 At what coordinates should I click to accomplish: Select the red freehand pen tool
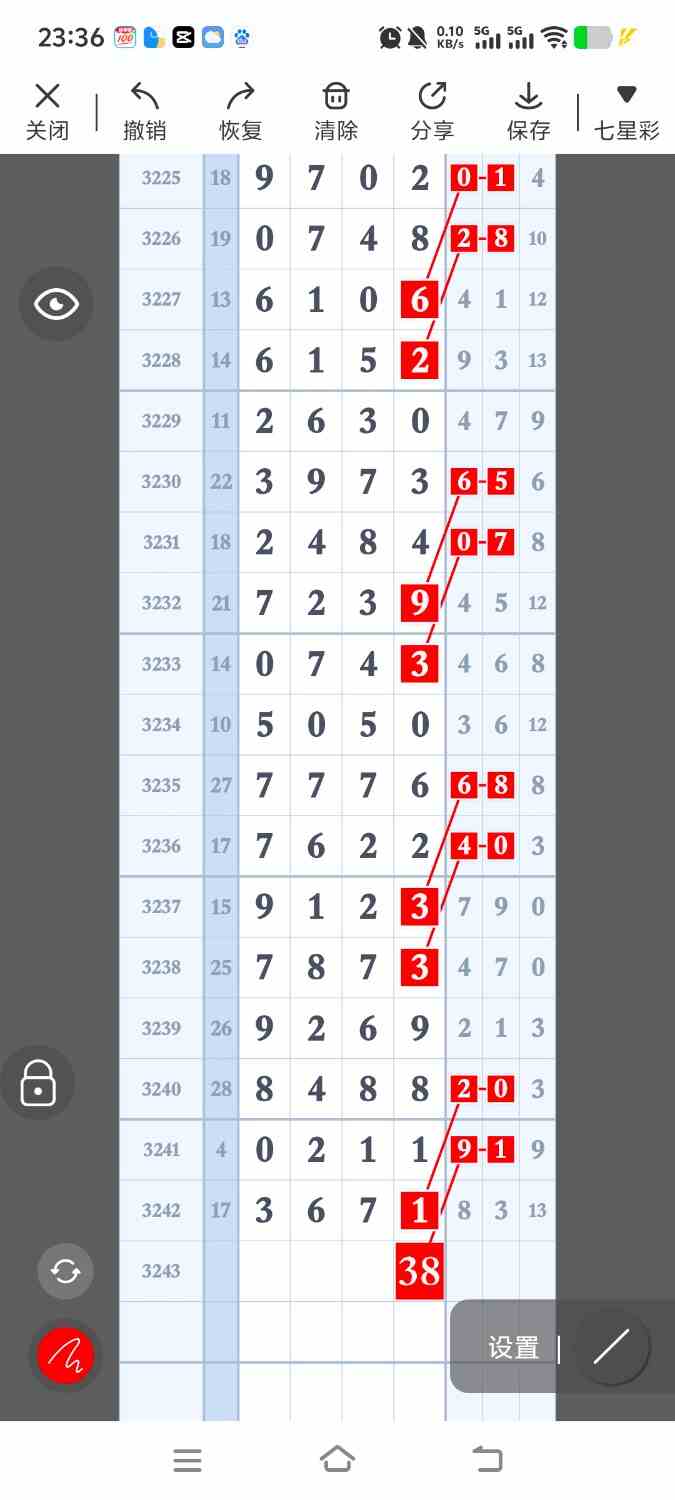pos(66,1356)
